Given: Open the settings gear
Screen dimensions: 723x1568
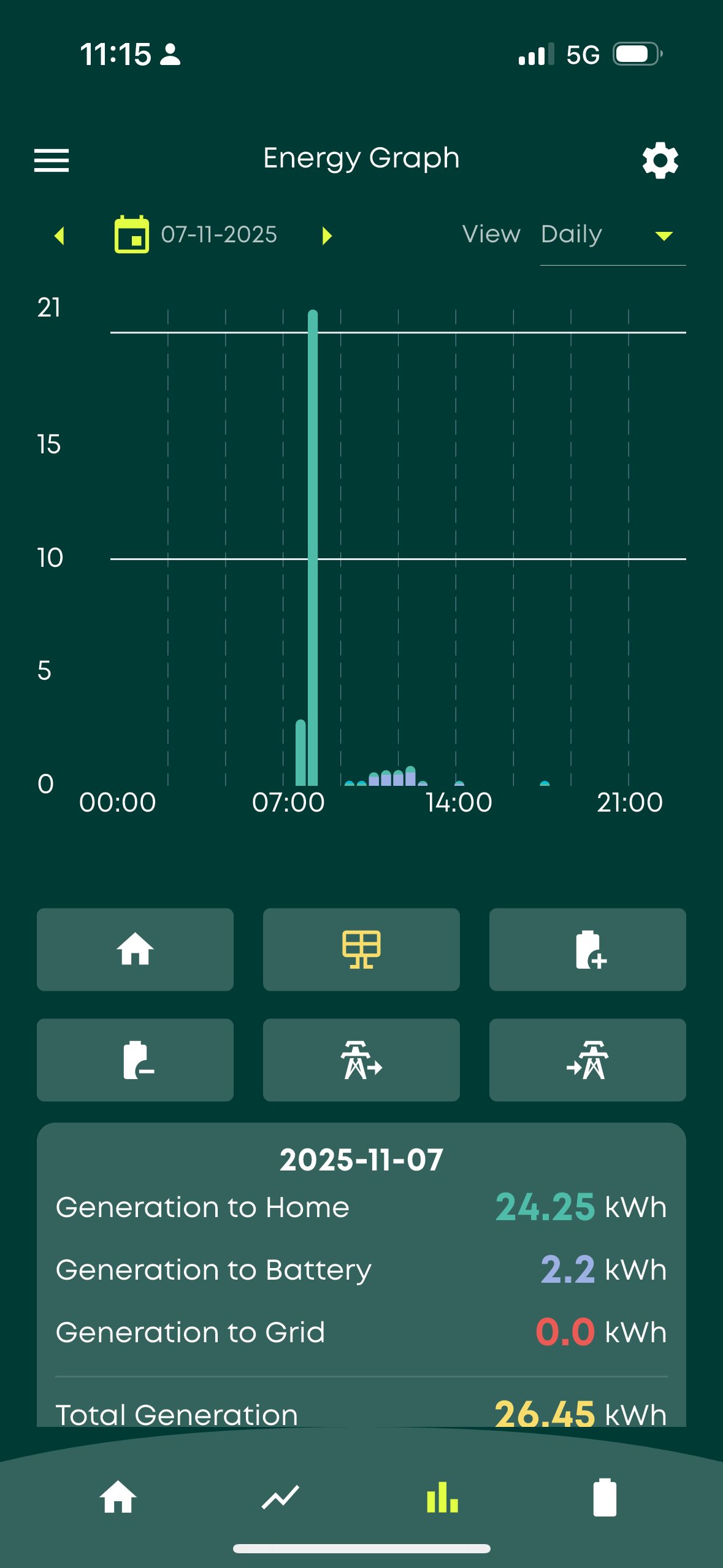Looking at the screenshot, I should (x=660, y=160).
